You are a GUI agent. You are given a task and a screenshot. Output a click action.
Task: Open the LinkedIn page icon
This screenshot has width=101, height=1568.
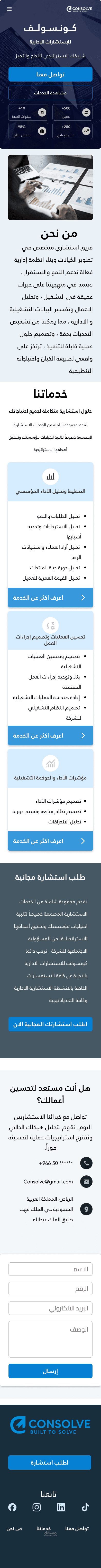[x=61, y=1502]
